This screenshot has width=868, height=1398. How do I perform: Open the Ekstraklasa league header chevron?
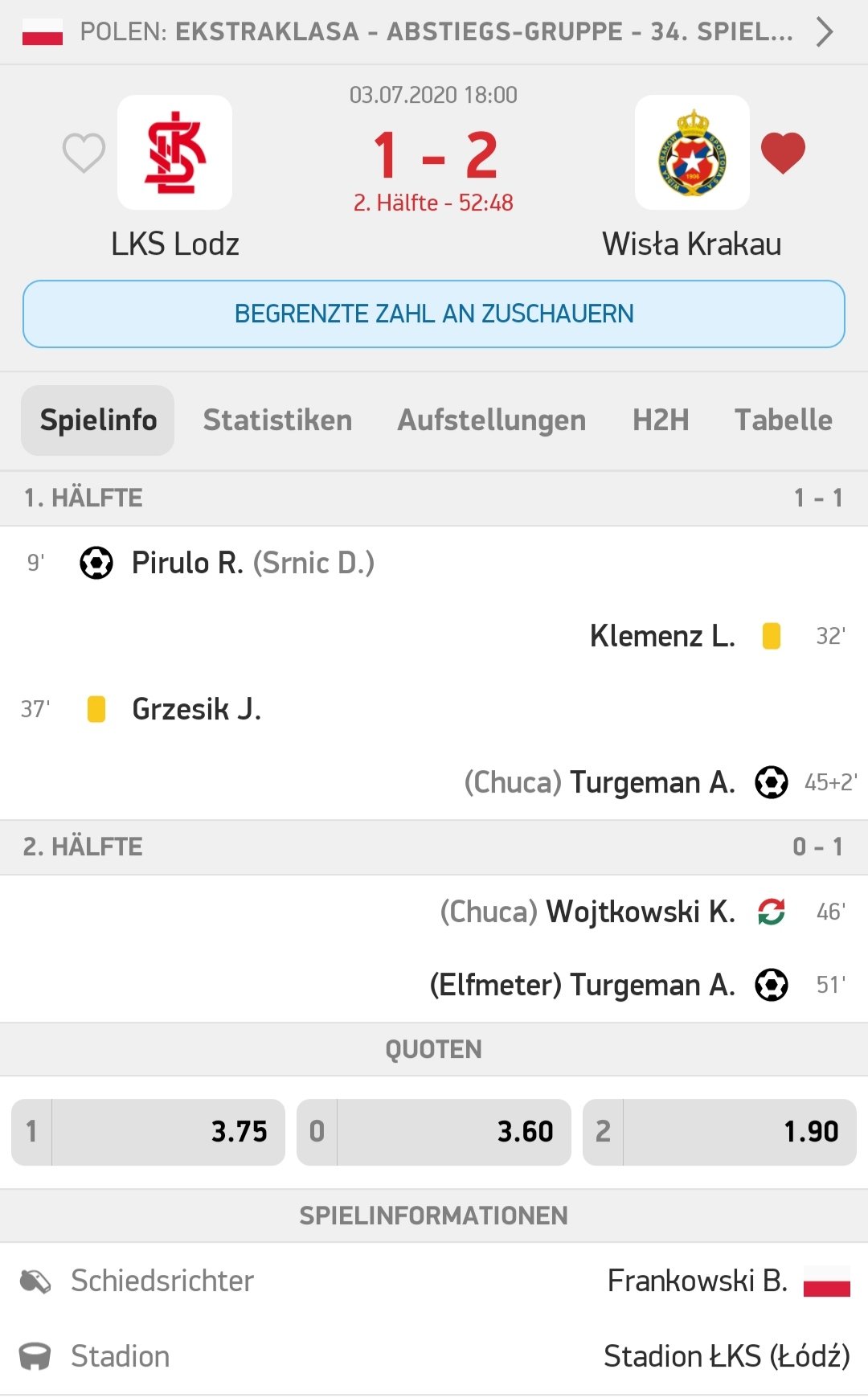824,32
